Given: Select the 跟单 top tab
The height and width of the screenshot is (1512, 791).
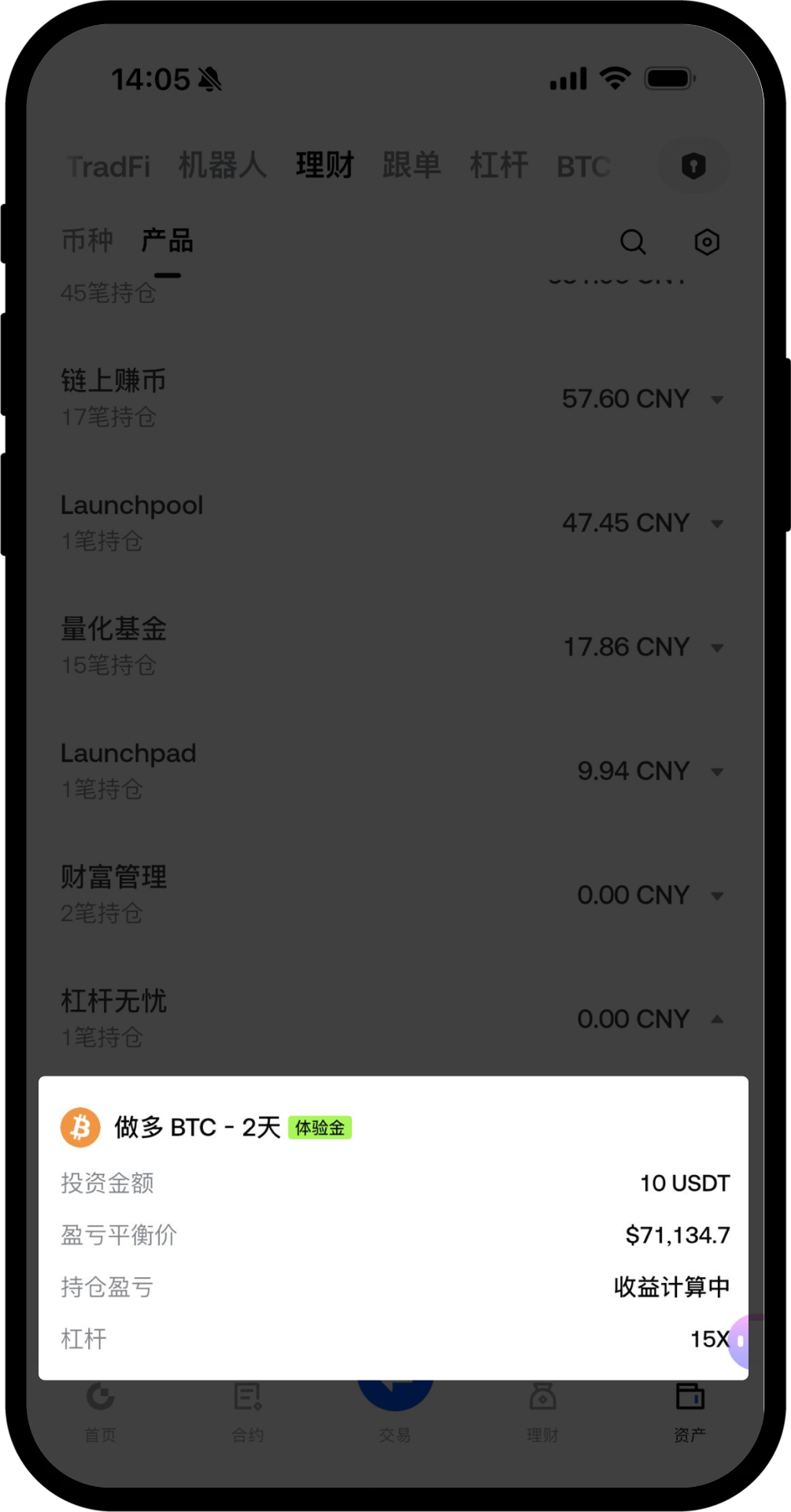Looking at the screenshot, I should coord(412,166).
